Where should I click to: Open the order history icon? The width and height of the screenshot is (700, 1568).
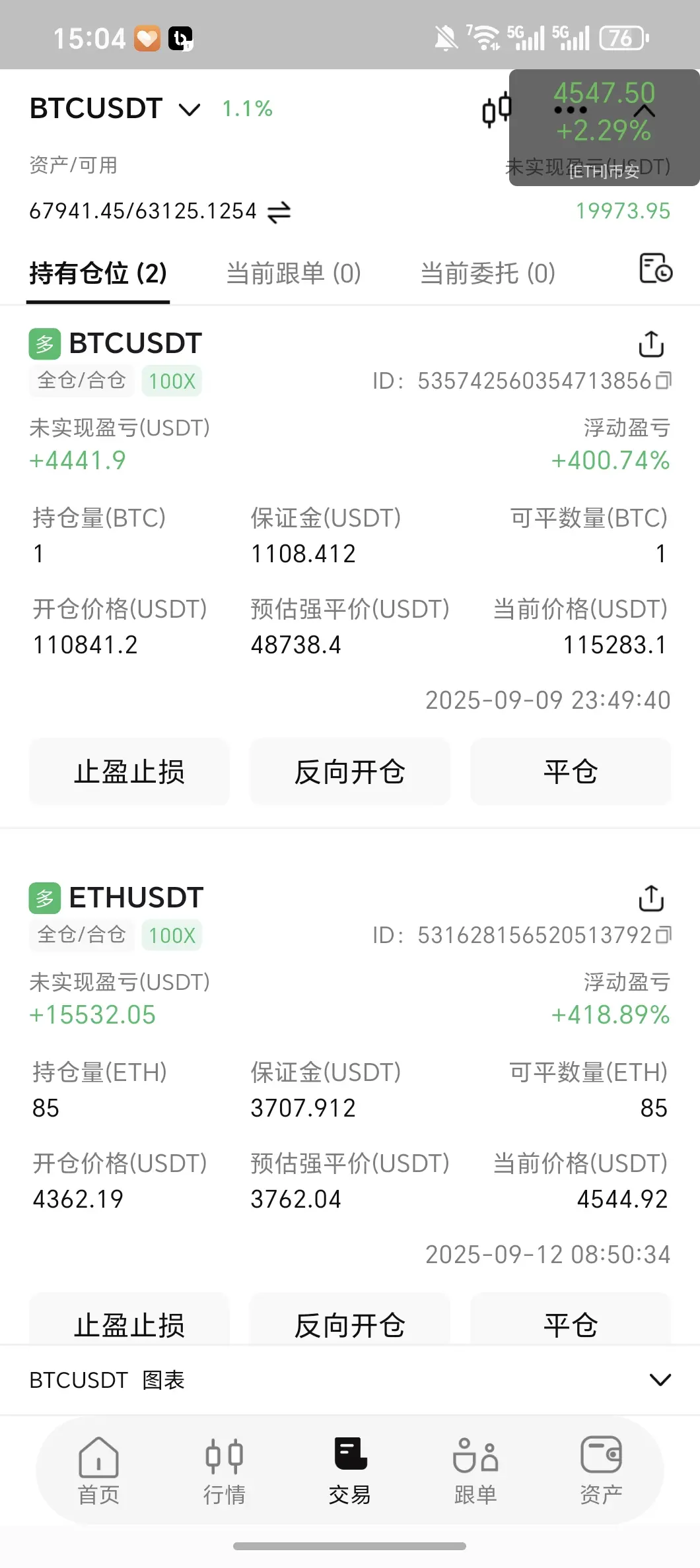pos(655,269)
